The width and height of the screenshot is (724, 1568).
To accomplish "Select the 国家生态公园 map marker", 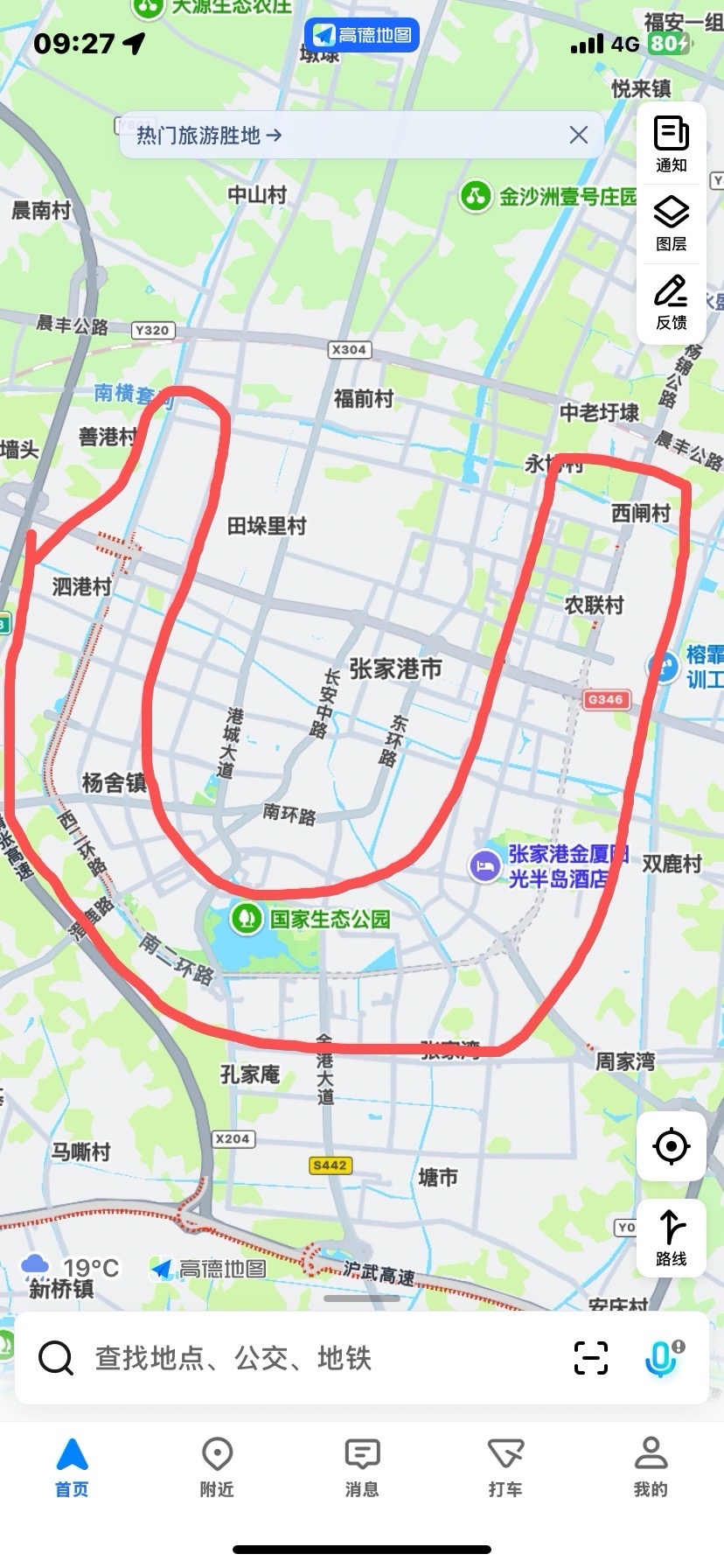I will [x=247, y=918].
